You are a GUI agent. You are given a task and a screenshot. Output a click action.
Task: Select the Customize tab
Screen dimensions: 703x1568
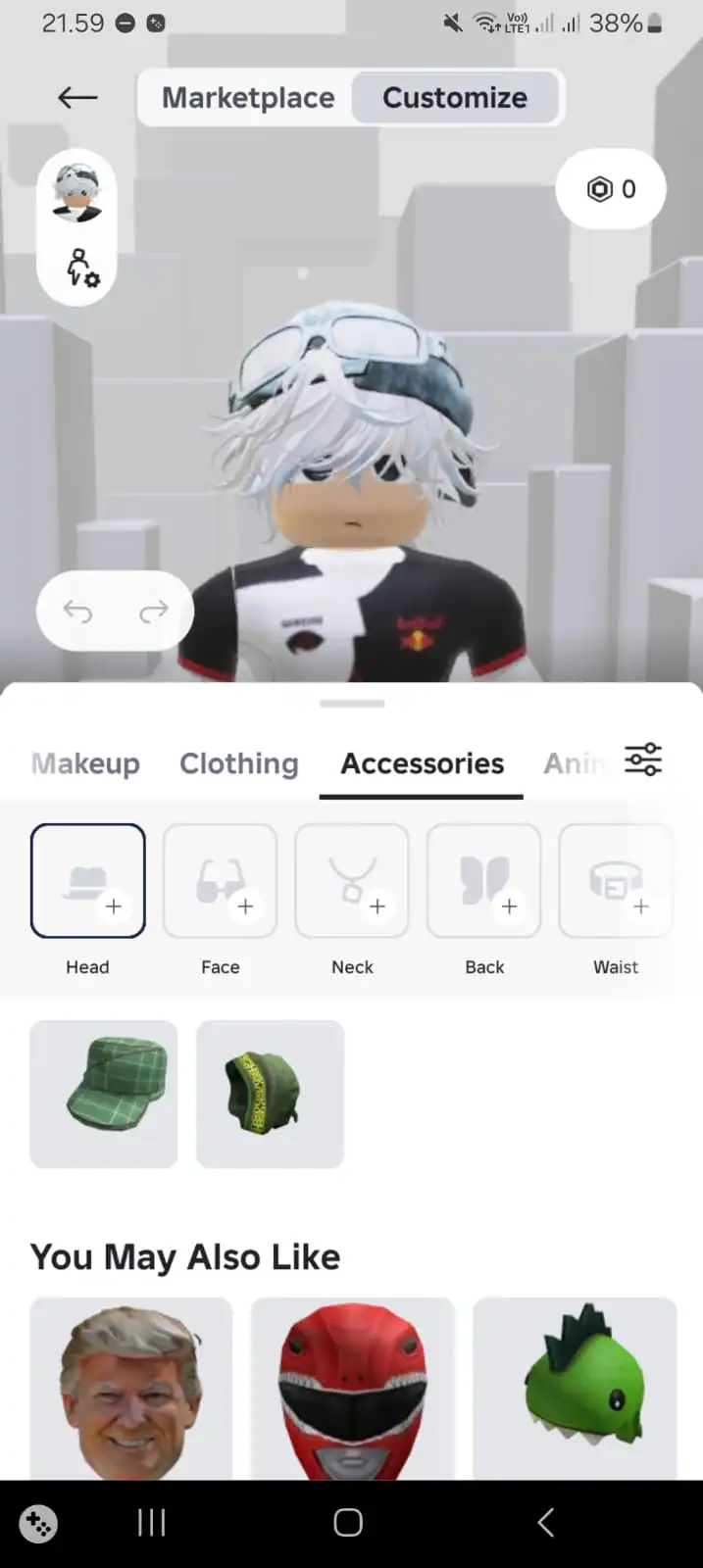point(455,98)
